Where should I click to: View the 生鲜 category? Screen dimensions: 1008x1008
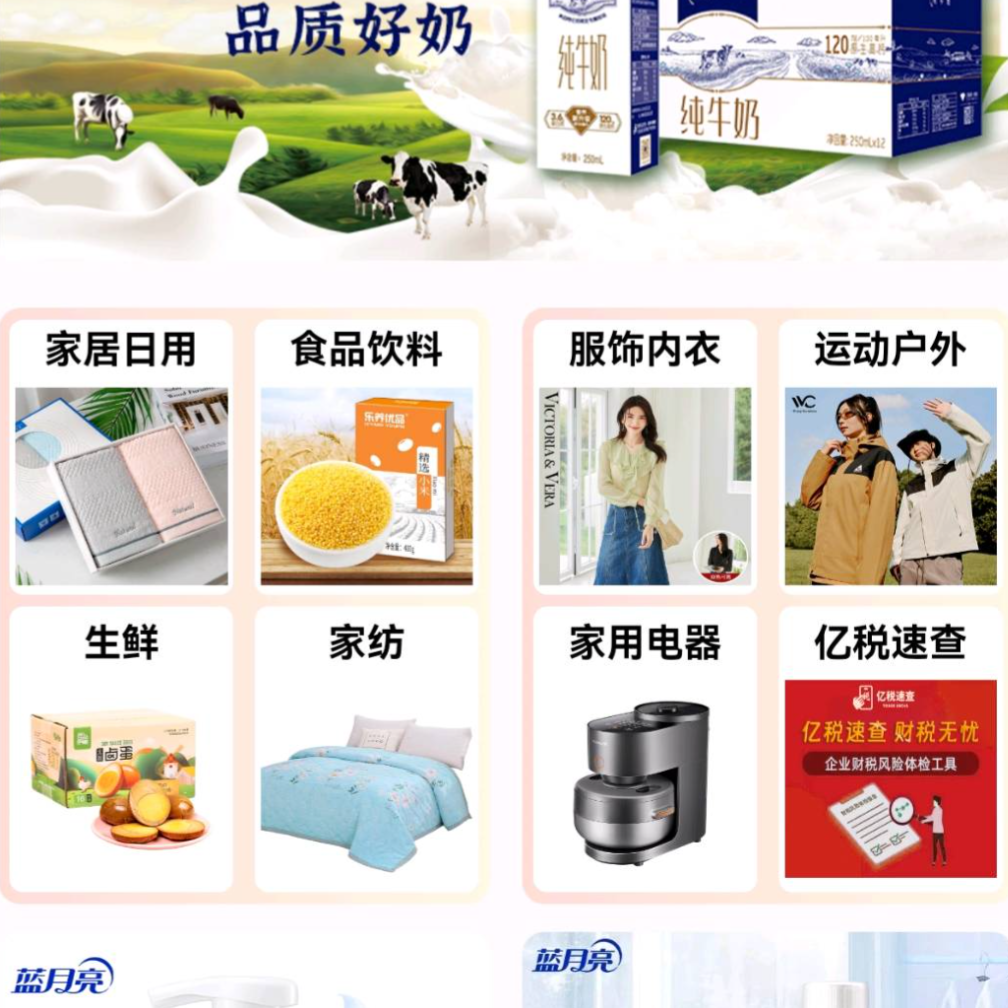click(x=121, y=748)
